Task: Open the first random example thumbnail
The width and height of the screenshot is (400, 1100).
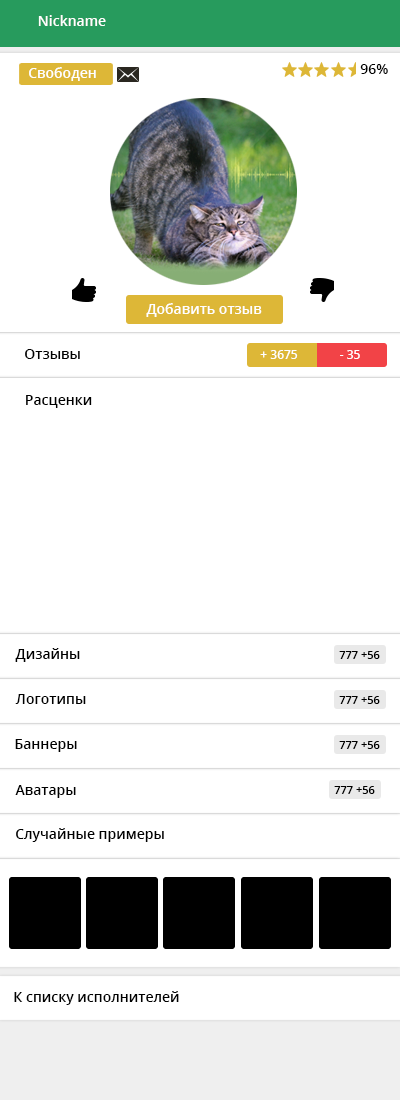Action: pos(45,913)
